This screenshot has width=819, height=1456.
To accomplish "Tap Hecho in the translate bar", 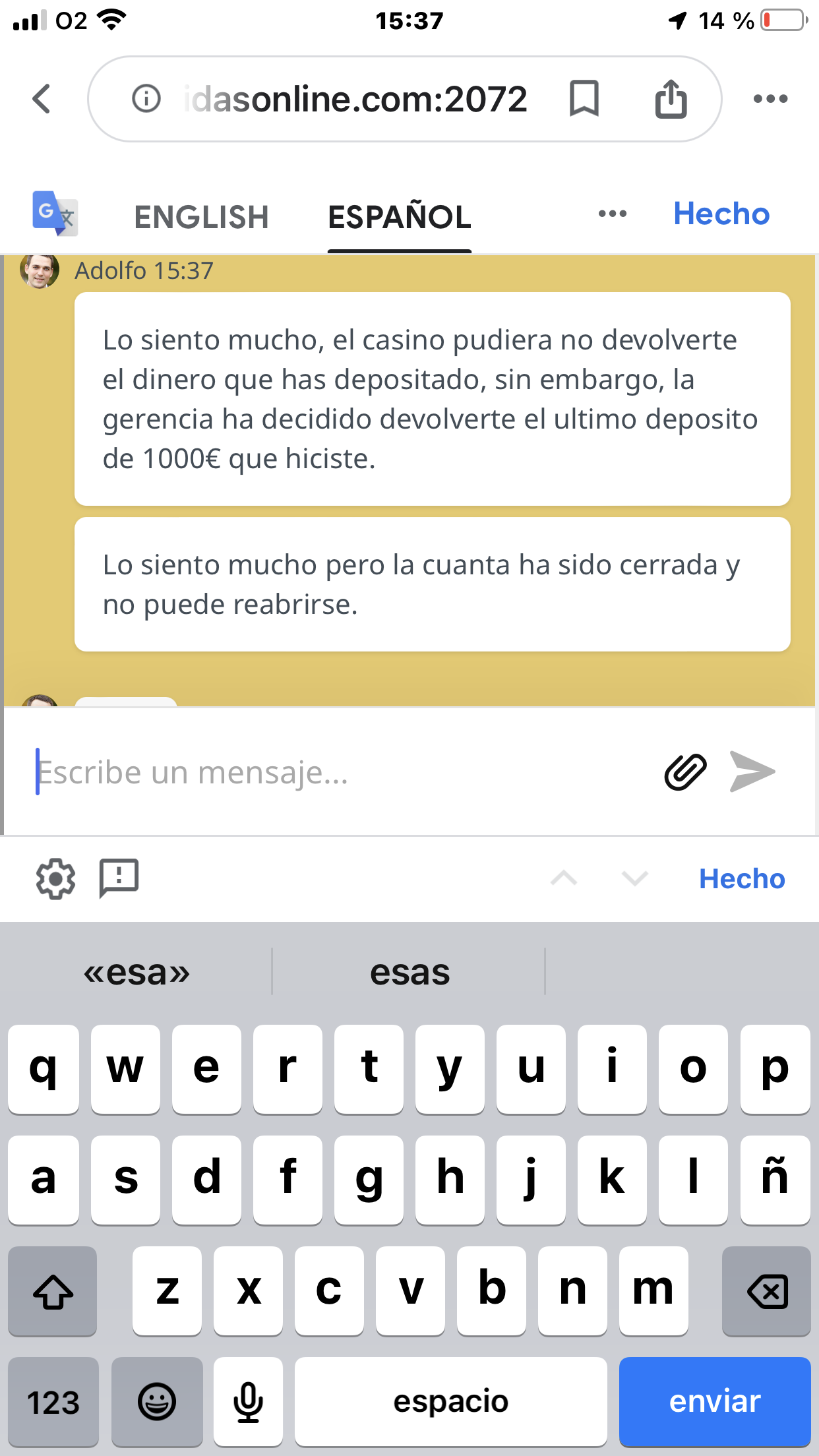I will click(721, 214).
